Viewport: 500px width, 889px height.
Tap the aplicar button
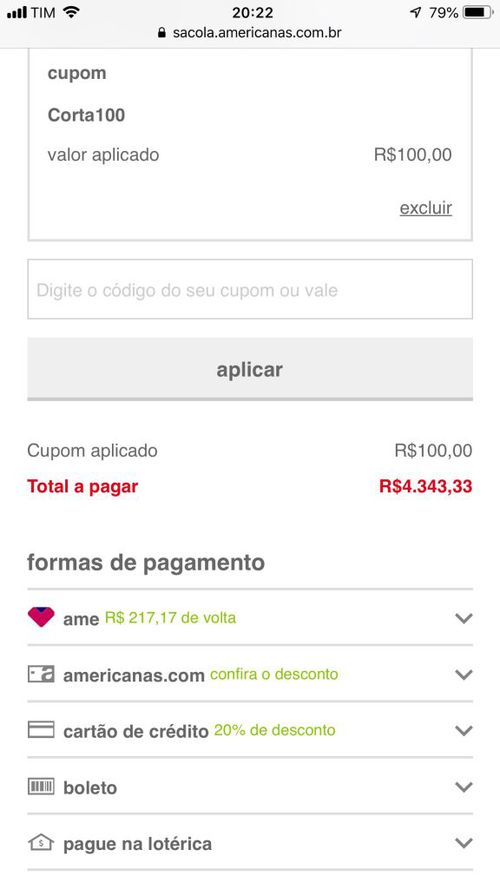(x=250, y=369)
